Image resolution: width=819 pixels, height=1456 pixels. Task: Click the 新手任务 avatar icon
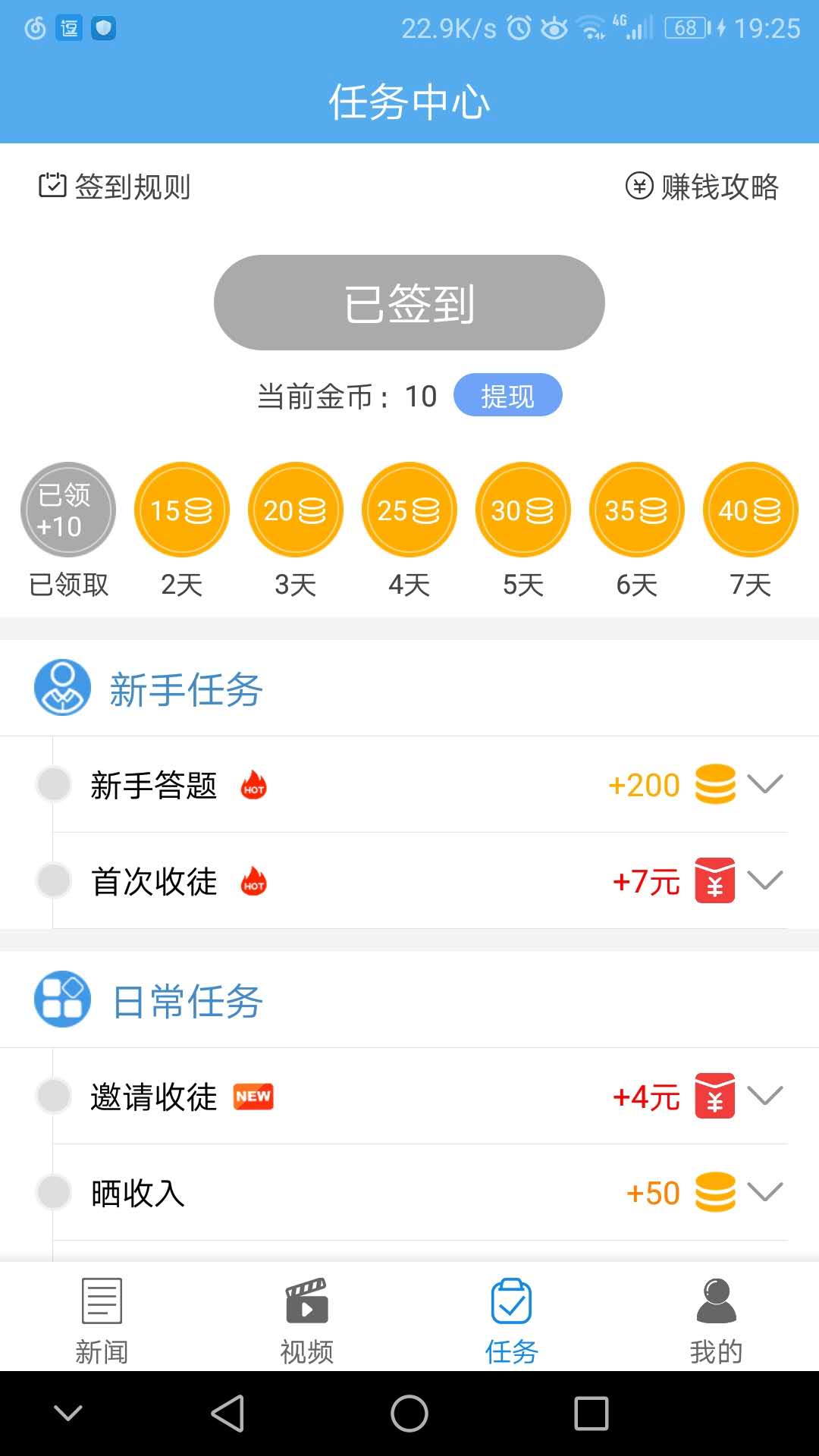[61, 688]
